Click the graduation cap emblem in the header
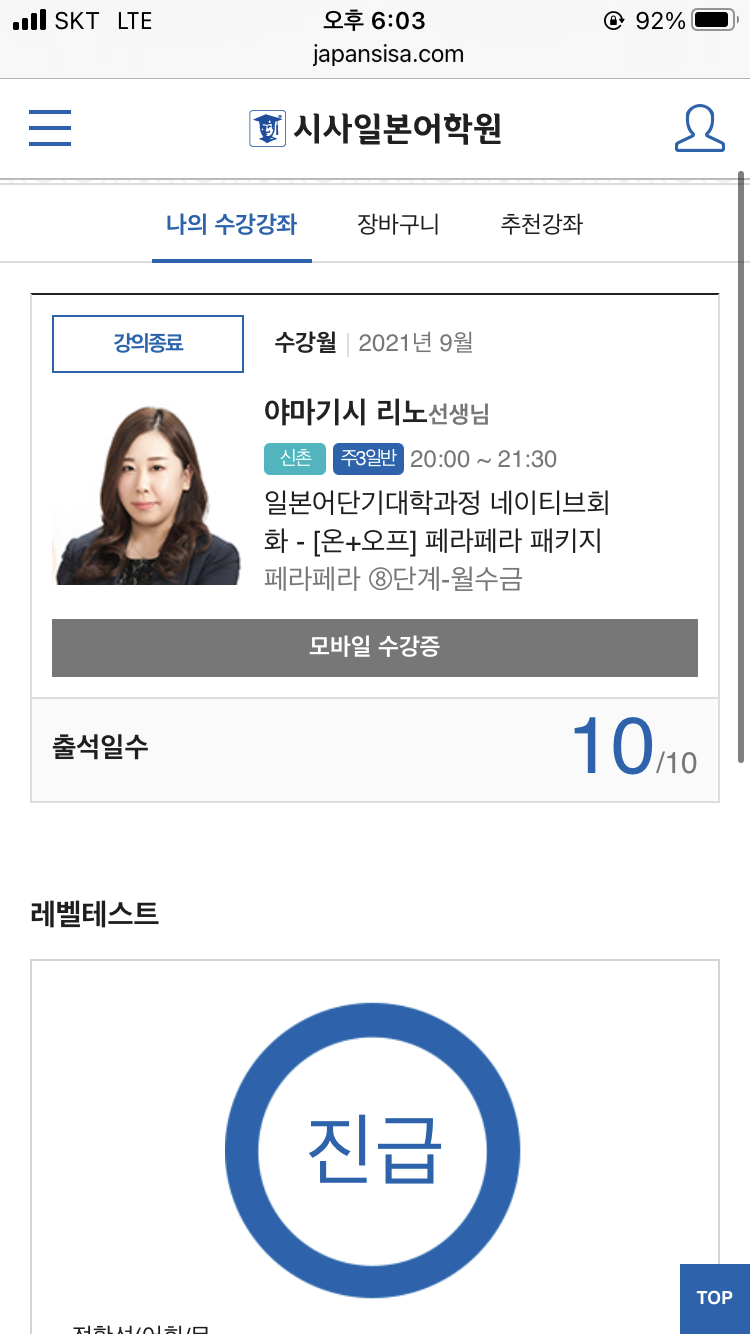The height and width of the screenshot is (1334, 750). point(265,127)
